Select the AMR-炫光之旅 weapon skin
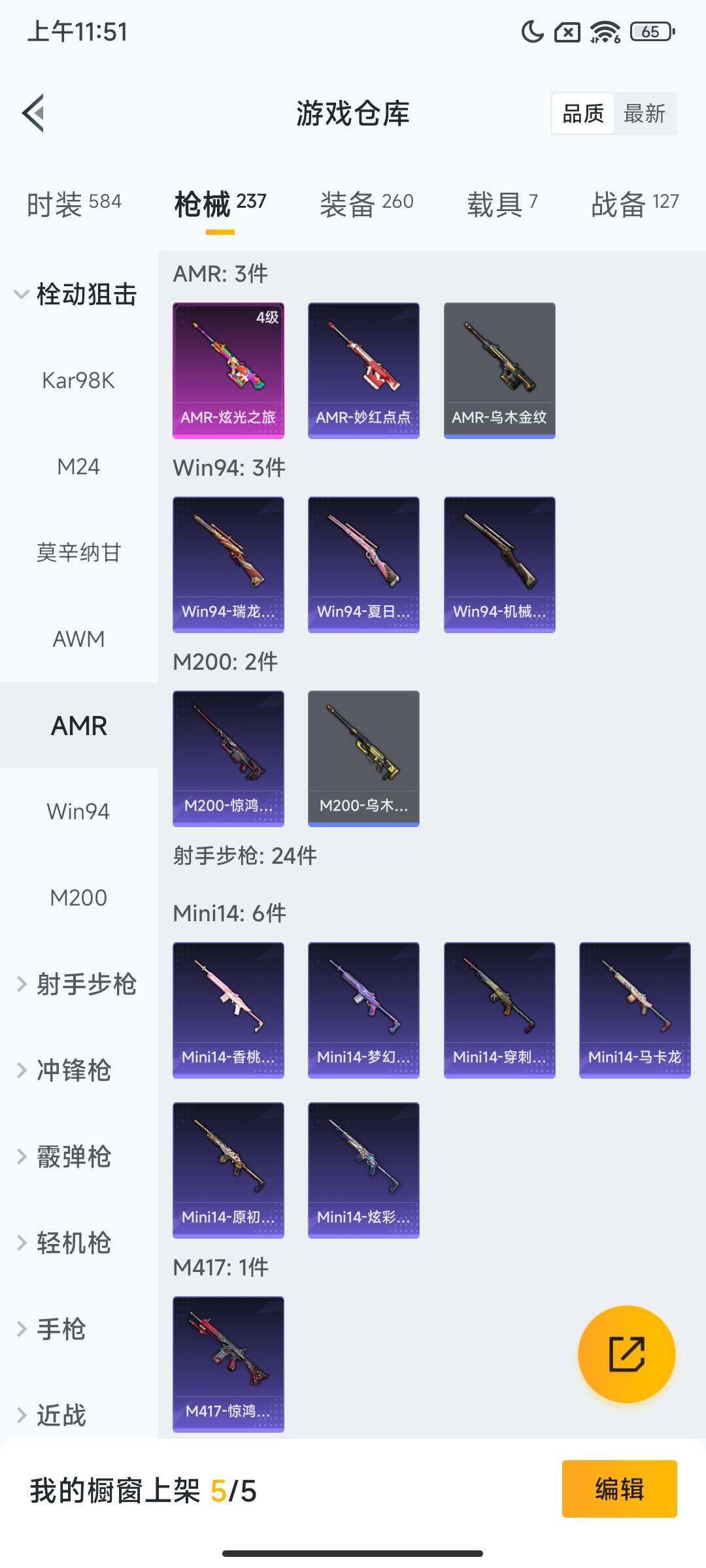Screen dimensions: 706x1568 [228, 369]
